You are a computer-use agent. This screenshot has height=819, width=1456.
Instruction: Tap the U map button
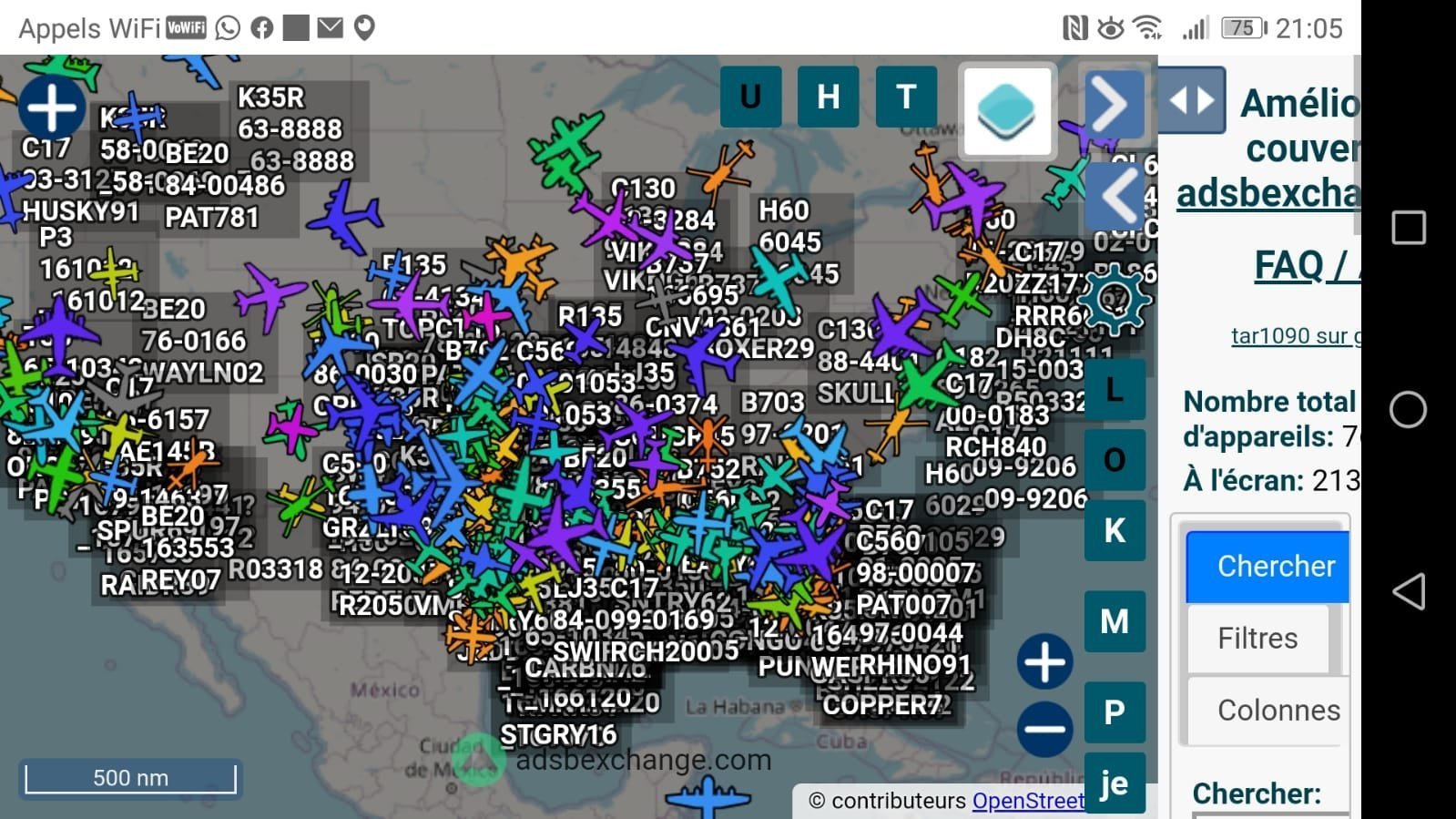(750, 97)
